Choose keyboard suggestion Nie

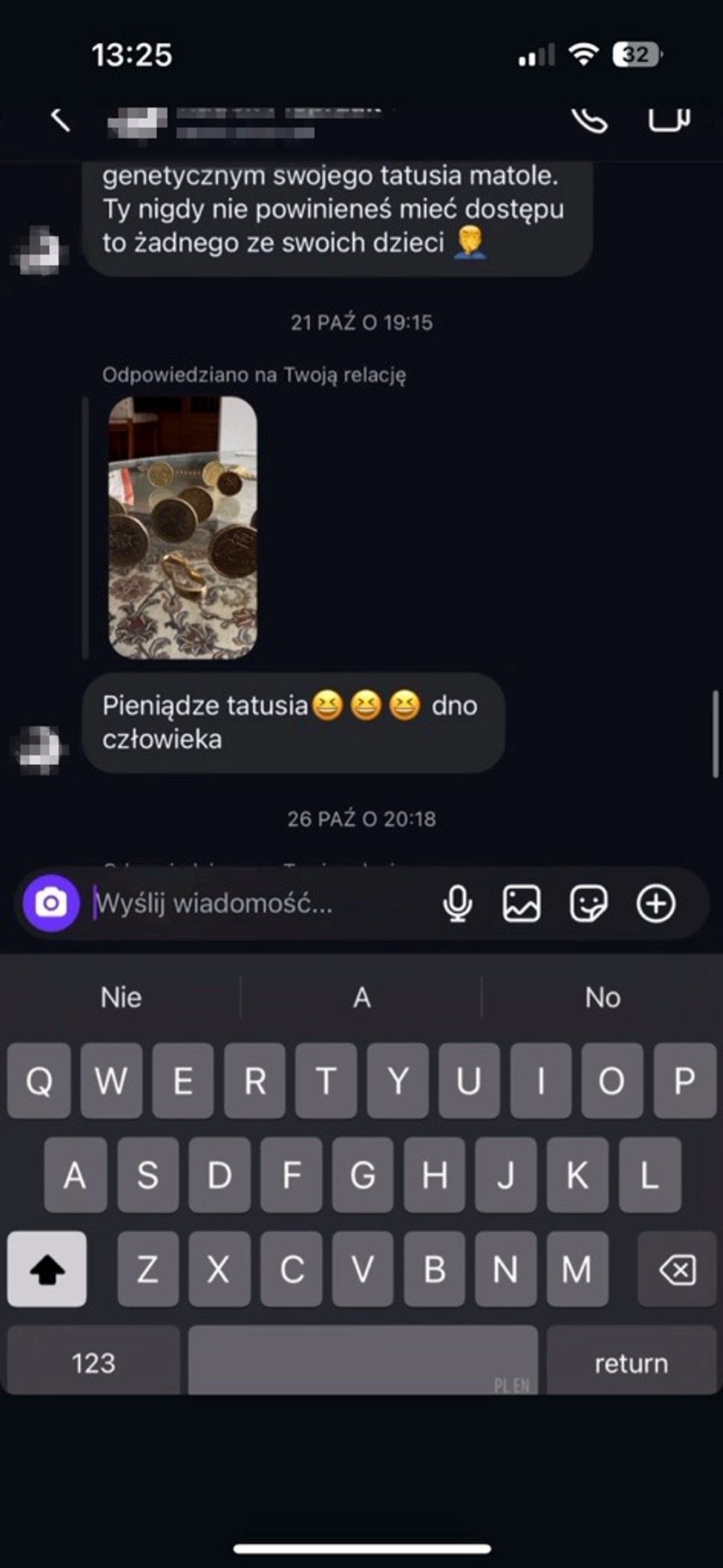(120, 997)
